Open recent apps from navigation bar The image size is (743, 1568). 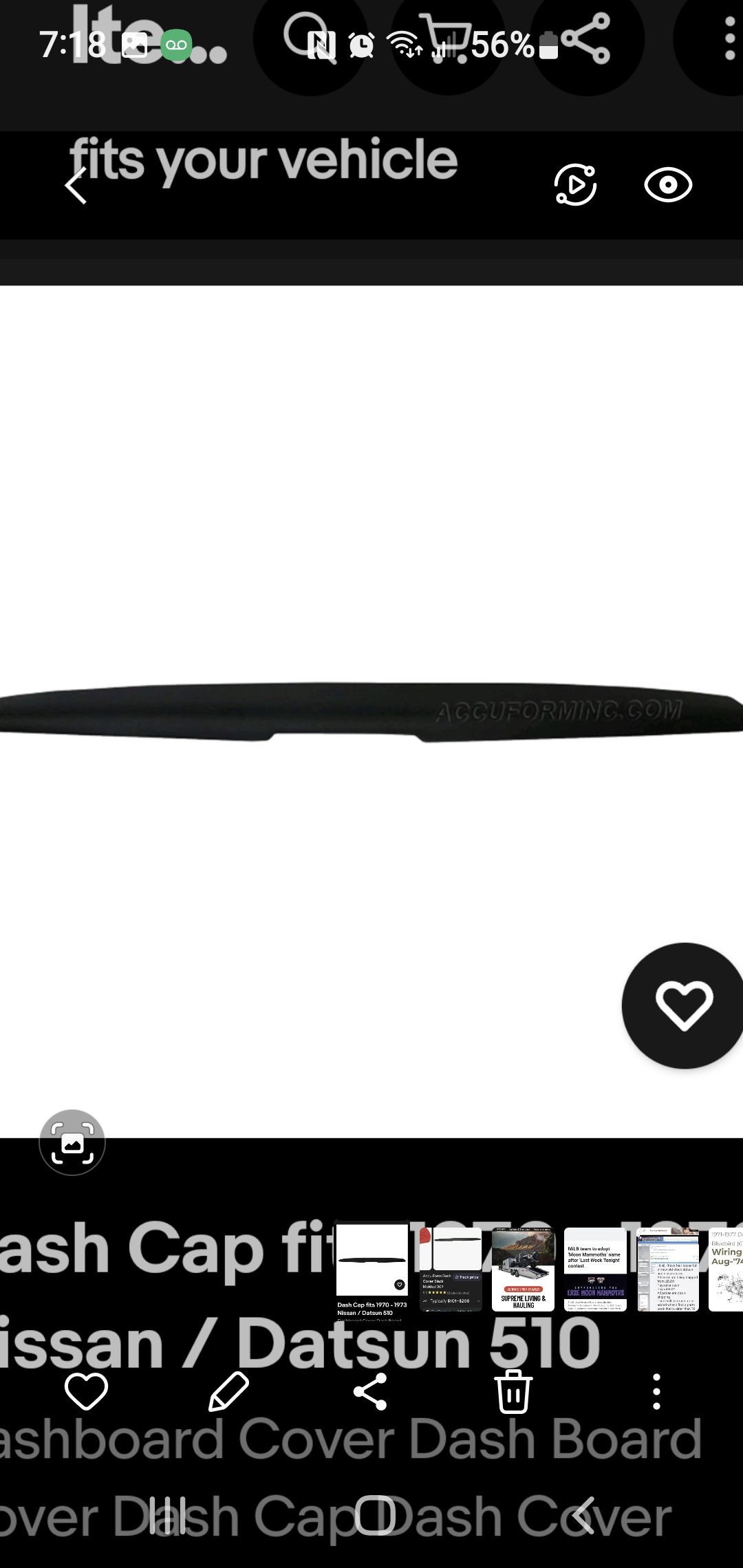(x=167, y=1516)
